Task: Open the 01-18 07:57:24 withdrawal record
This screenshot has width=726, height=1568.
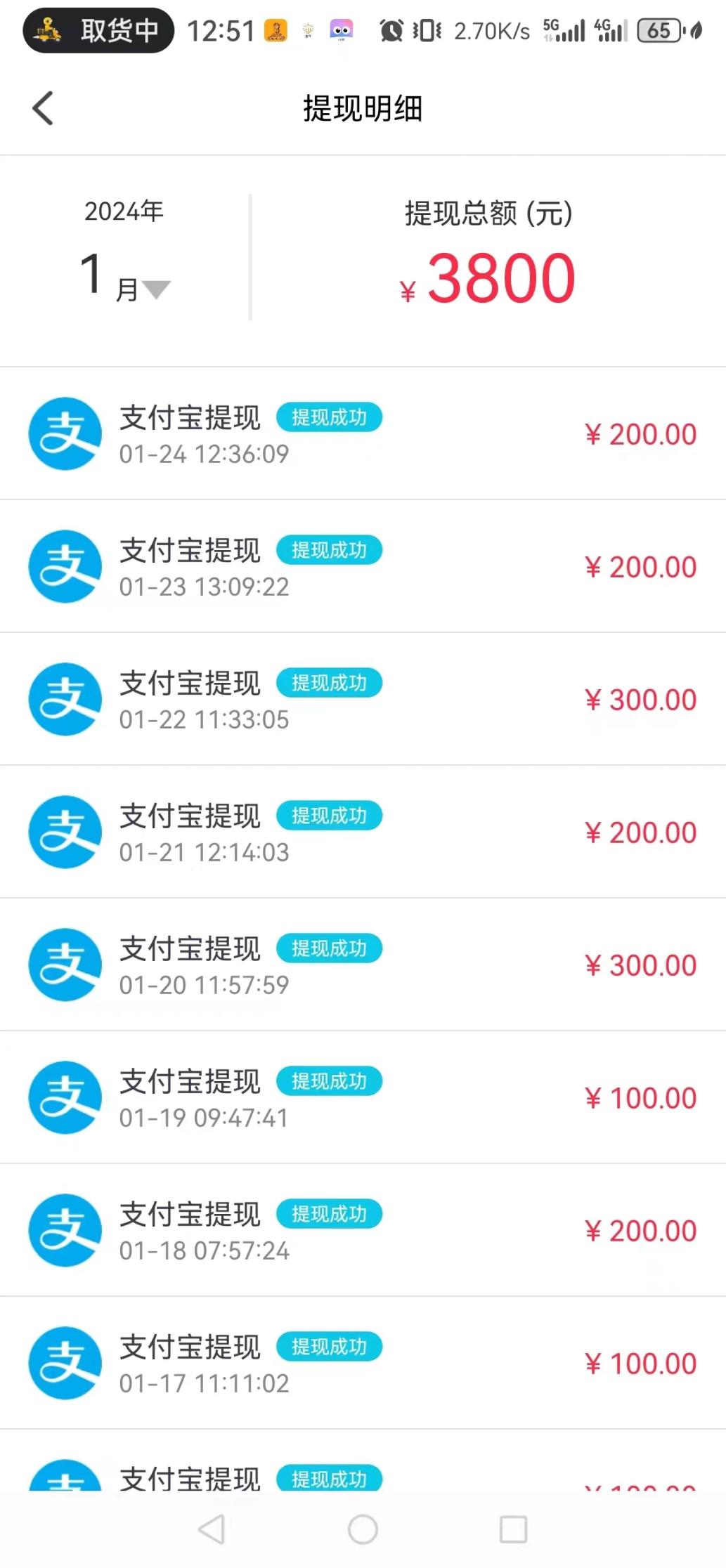Action: pyautogui.click(x=363, y=1231)
